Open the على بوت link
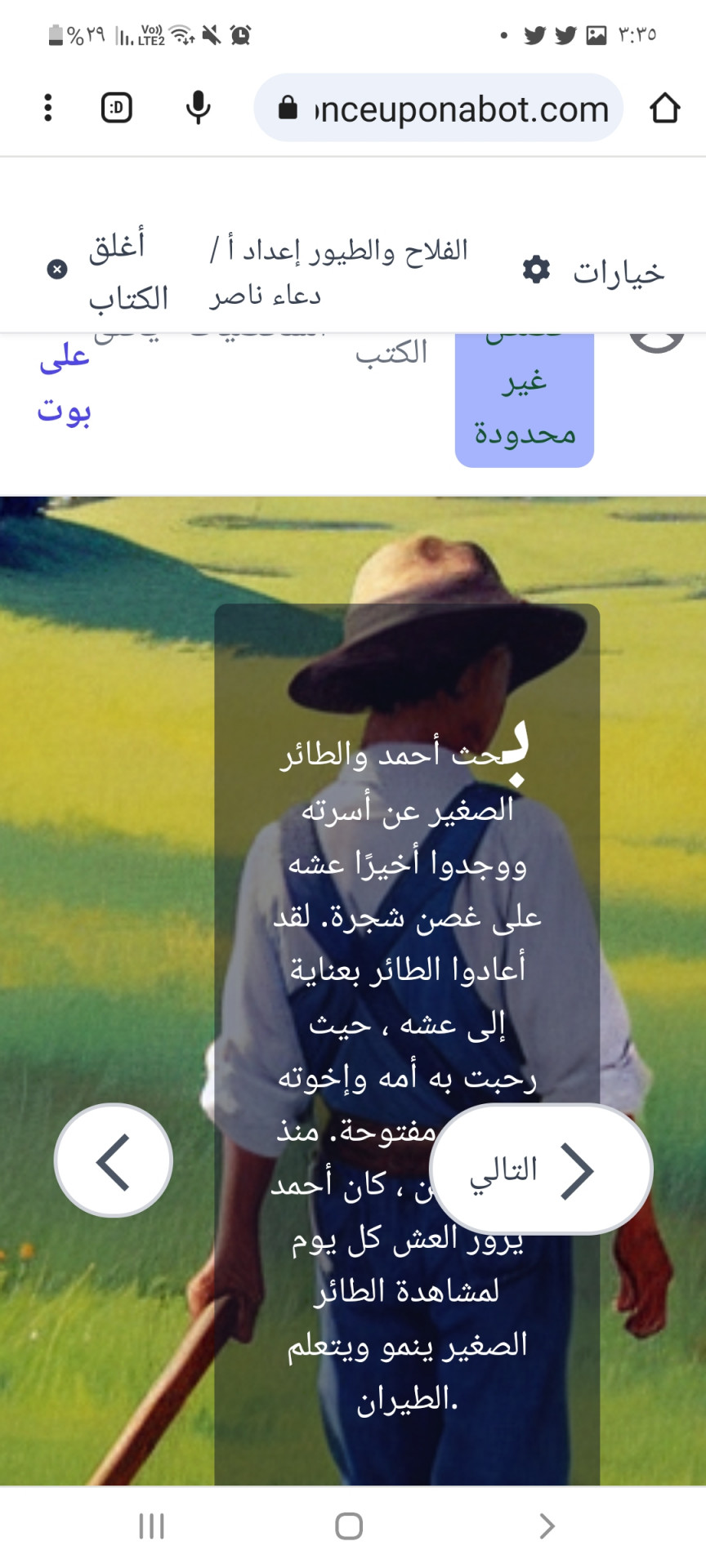Image resolution: width=706 pixels, height=1568 pixels. coord(65,383)
